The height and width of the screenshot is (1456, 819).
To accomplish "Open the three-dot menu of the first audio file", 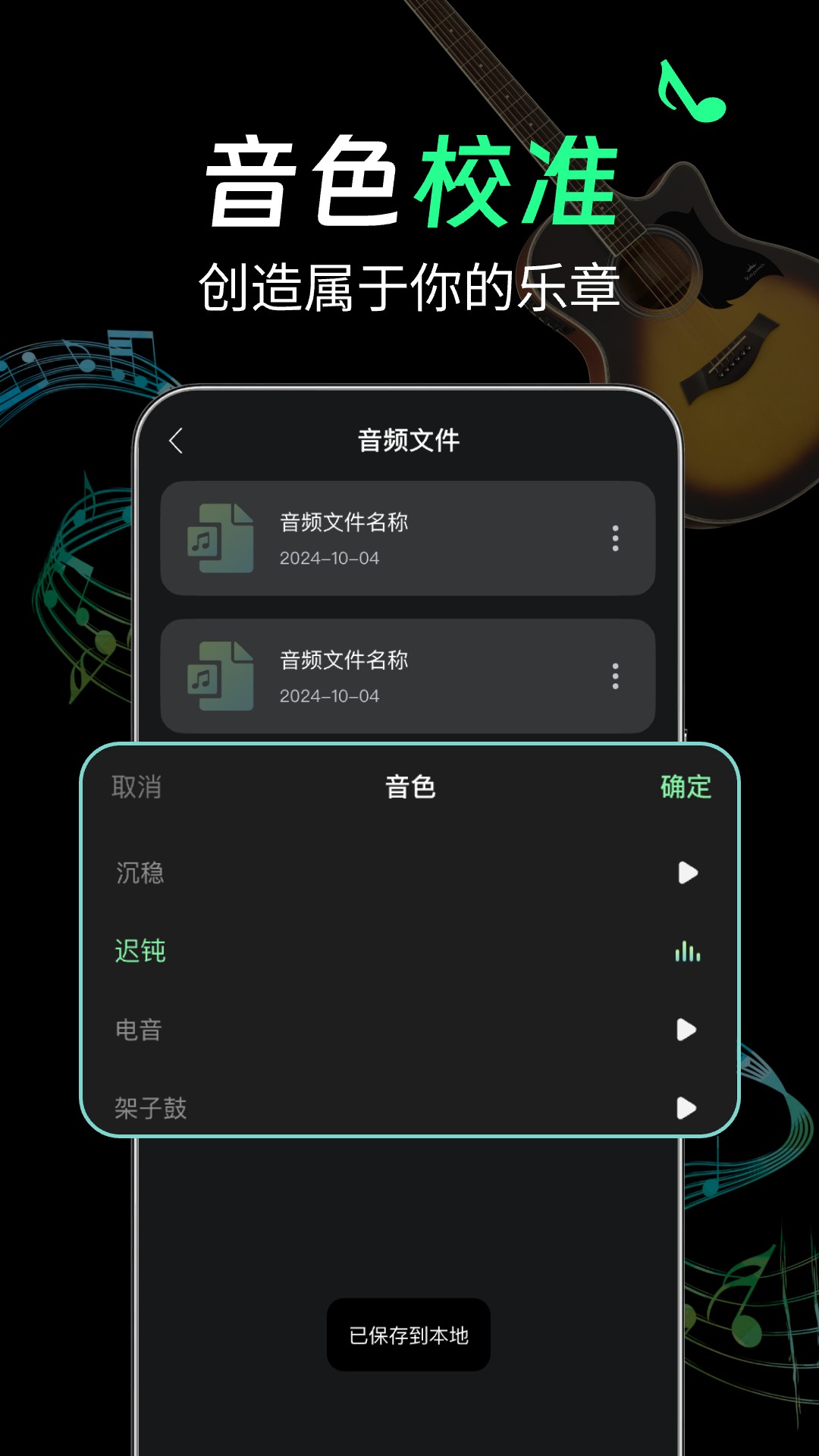I will coord(615,539).
